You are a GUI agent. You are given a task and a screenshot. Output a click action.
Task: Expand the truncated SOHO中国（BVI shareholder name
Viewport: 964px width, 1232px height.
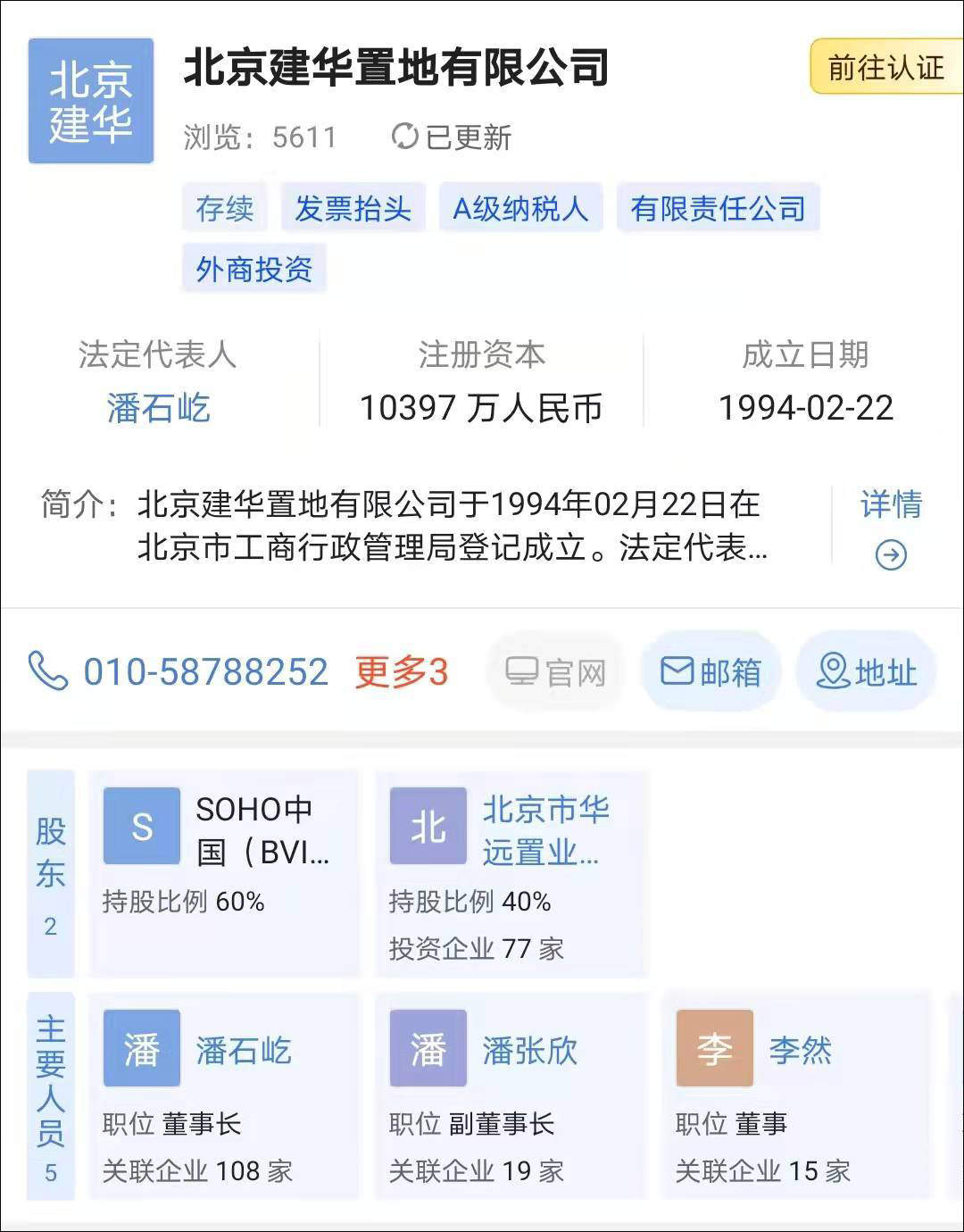tap(259, 832)
